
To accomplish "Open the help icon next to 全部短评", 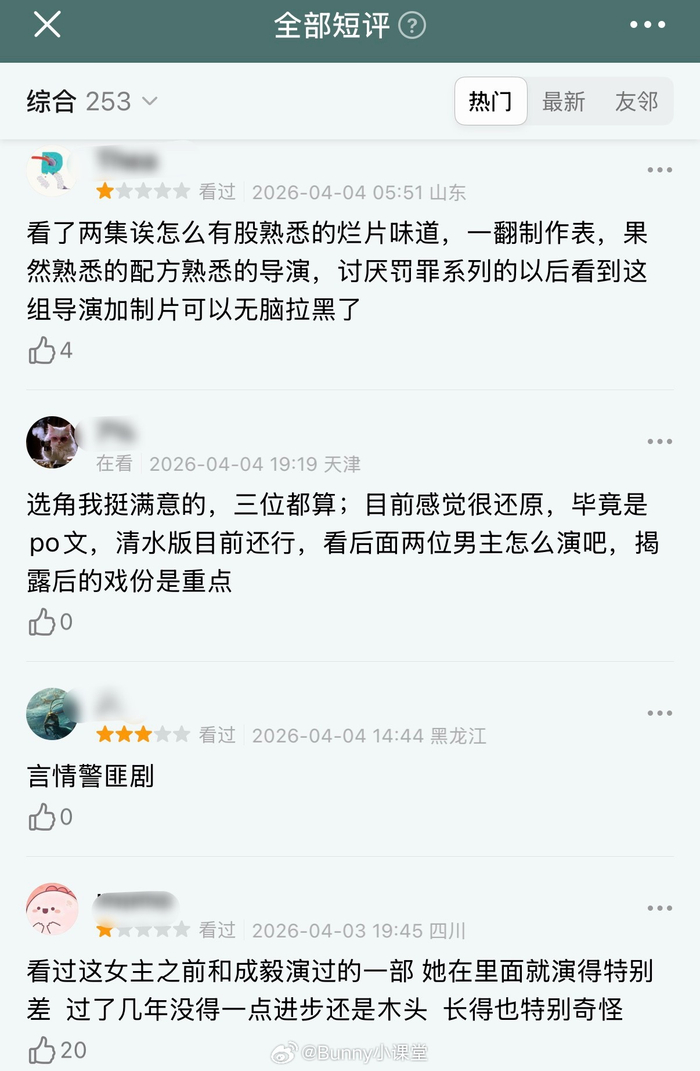I will point(412,26).
